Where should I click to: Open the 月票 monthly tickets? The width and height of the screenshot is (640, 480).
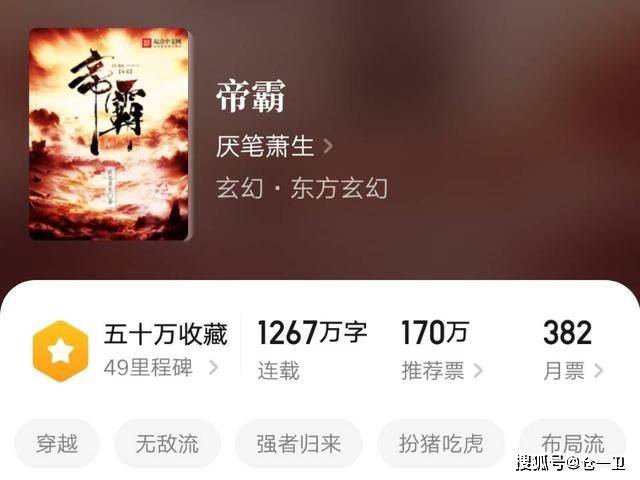click(x=572, y=371)
